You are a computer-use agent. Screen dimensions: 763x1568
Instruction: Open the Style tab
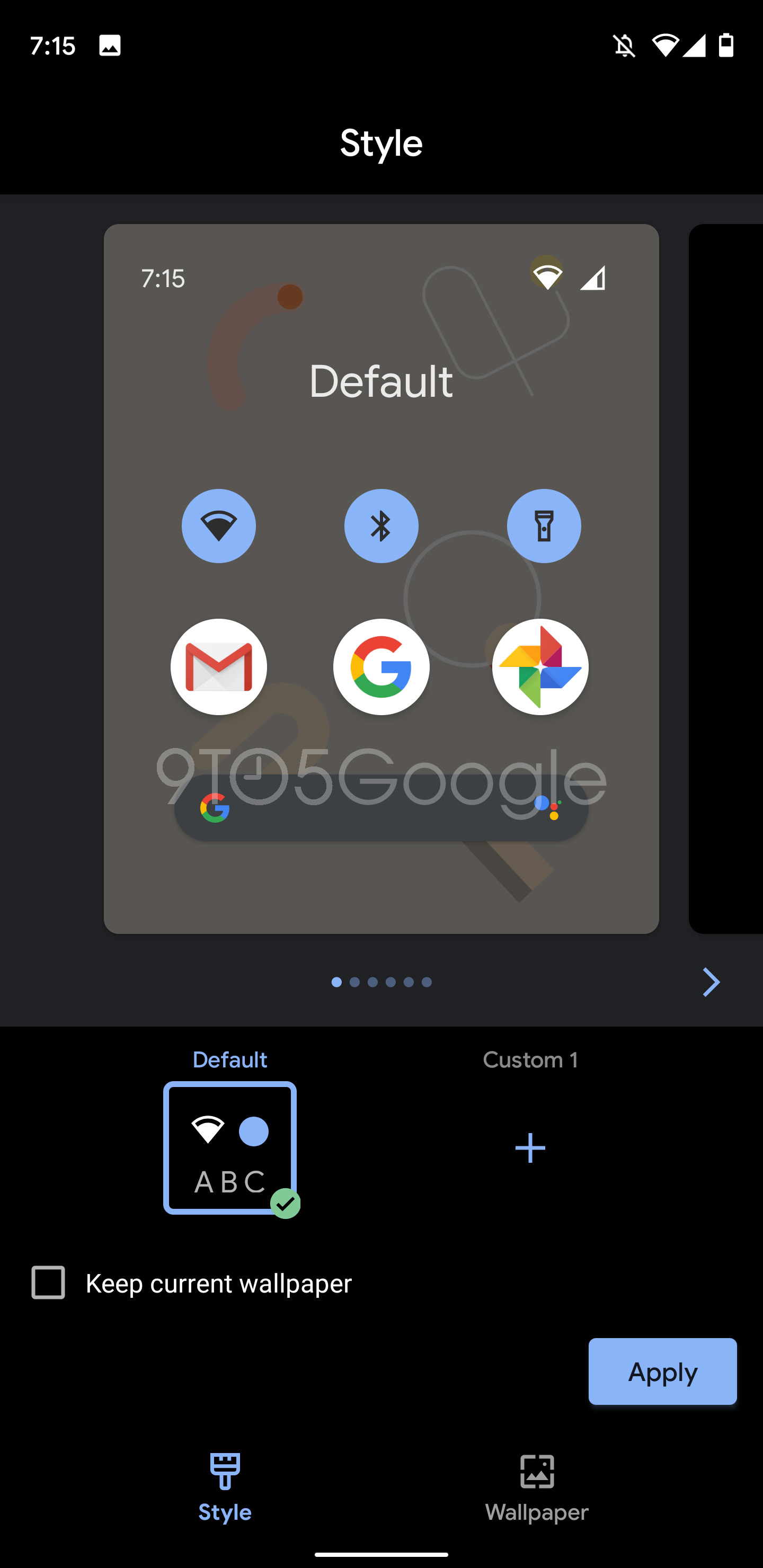[x=225, y=1487]
